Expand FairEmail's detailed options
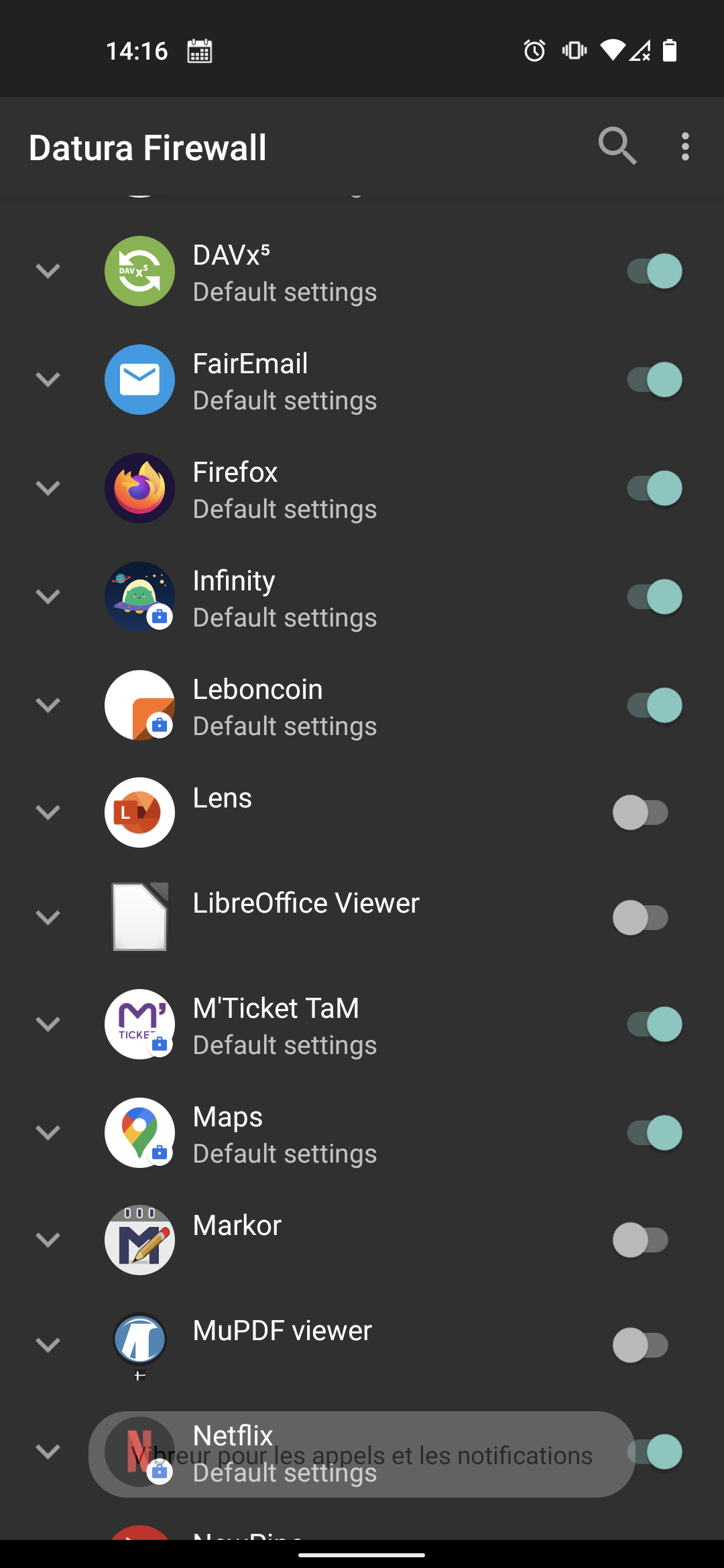724x1568 pixels. [48, 380]
